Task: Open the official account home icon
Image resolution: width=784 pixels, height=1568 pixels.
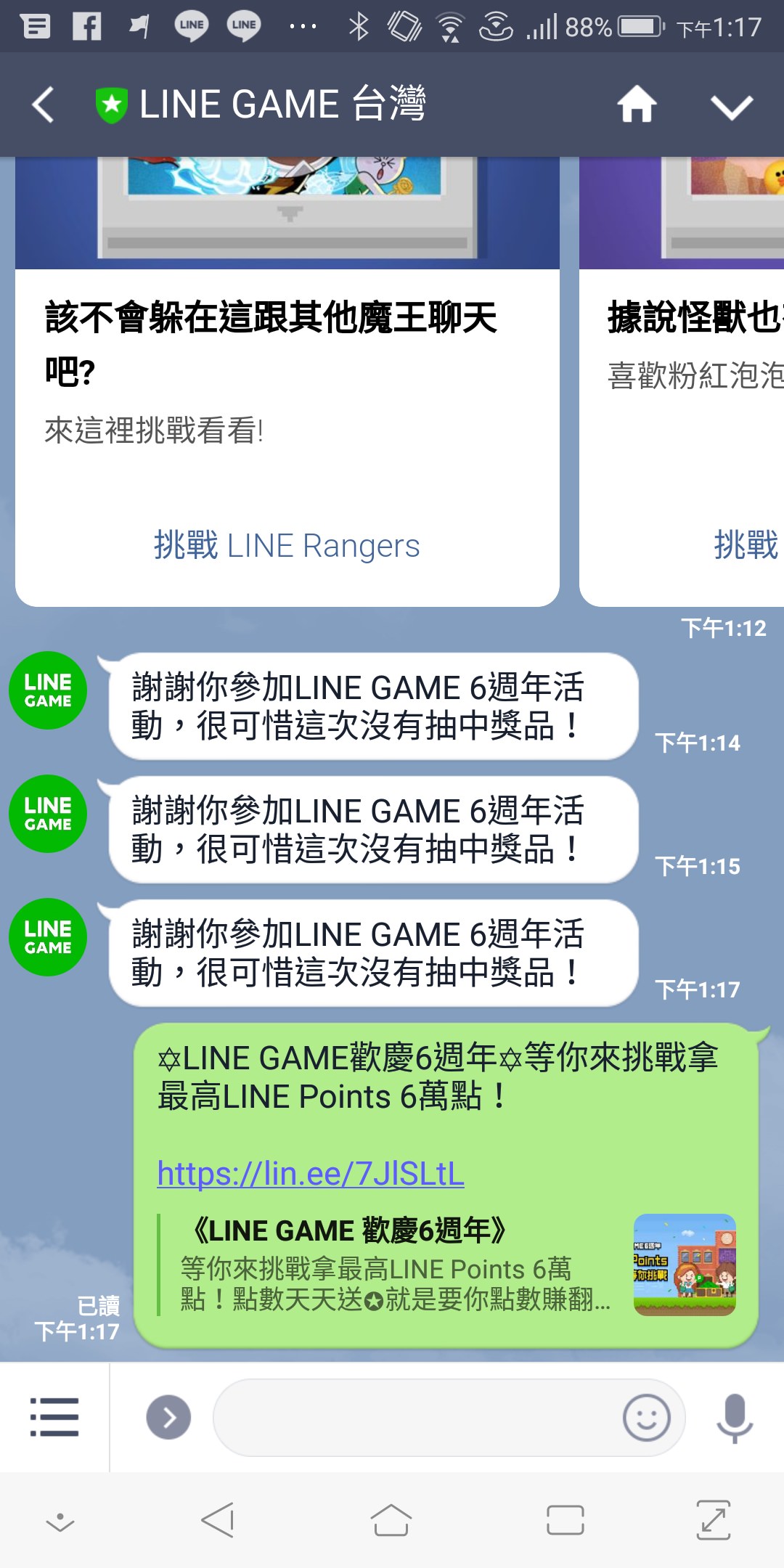Action: tap(637, 105)
